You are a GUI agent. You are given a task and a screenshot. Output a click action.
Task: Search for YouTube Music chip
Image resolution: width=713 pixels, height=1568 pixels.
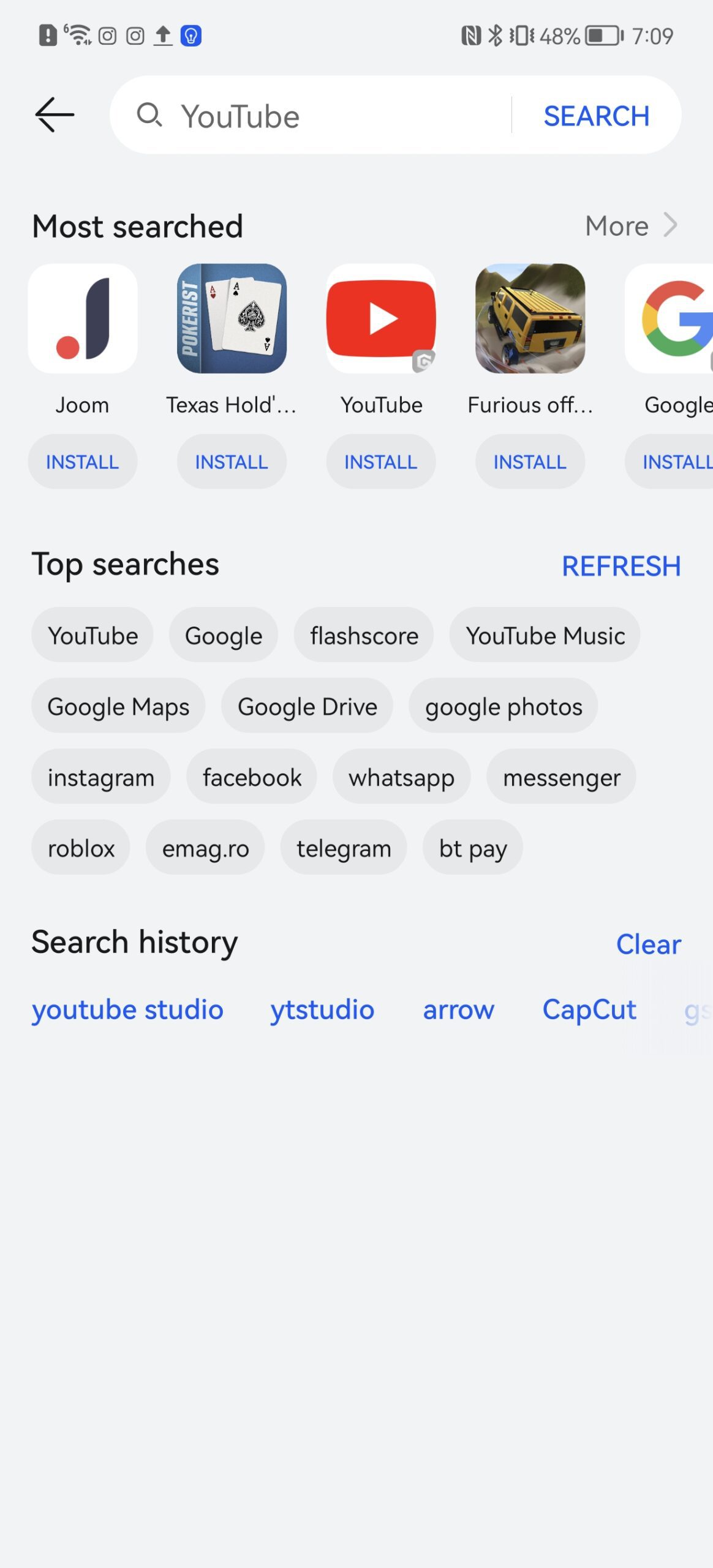pos(545,635)
